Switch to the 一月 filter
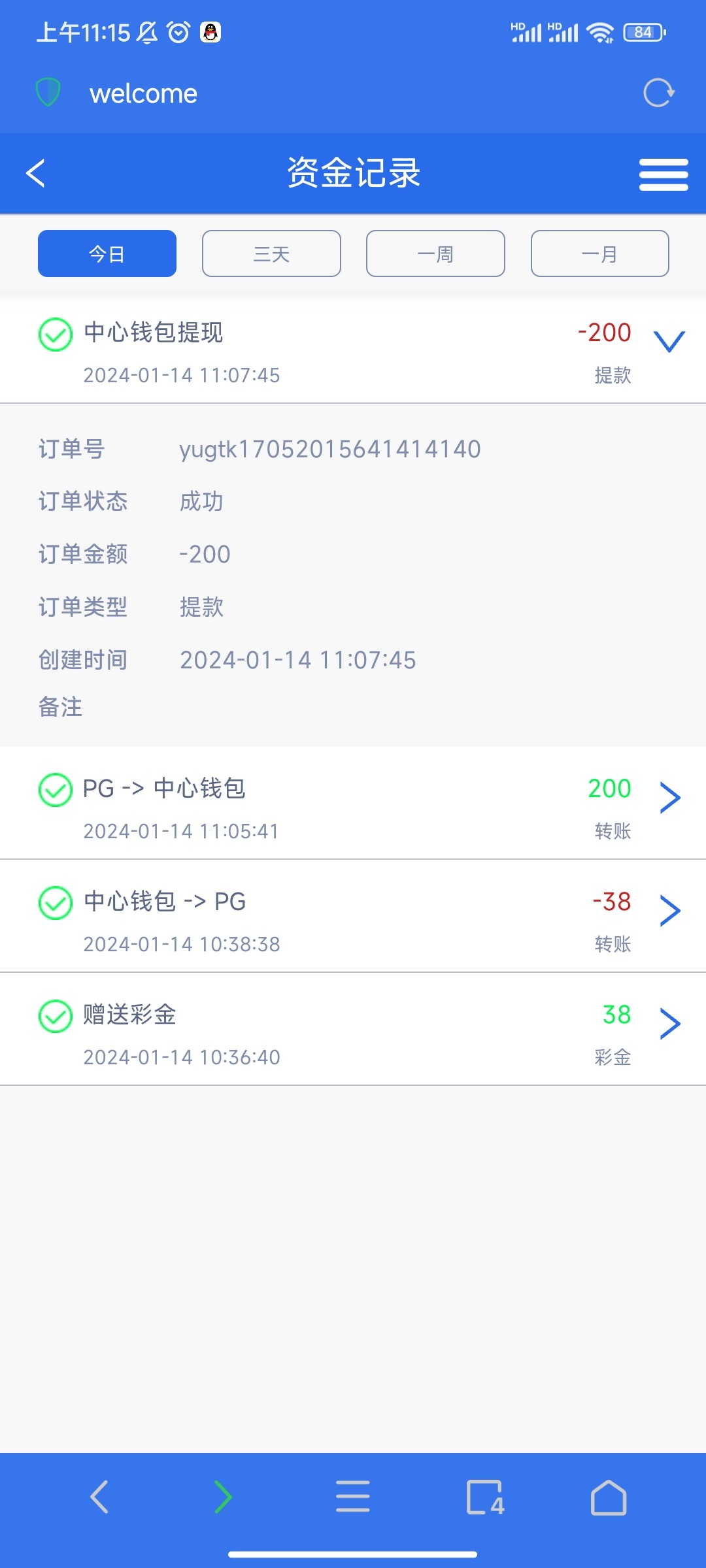The width and height of the screenshot is (706, 1568). pyautogui.click(x=599, y=253)
